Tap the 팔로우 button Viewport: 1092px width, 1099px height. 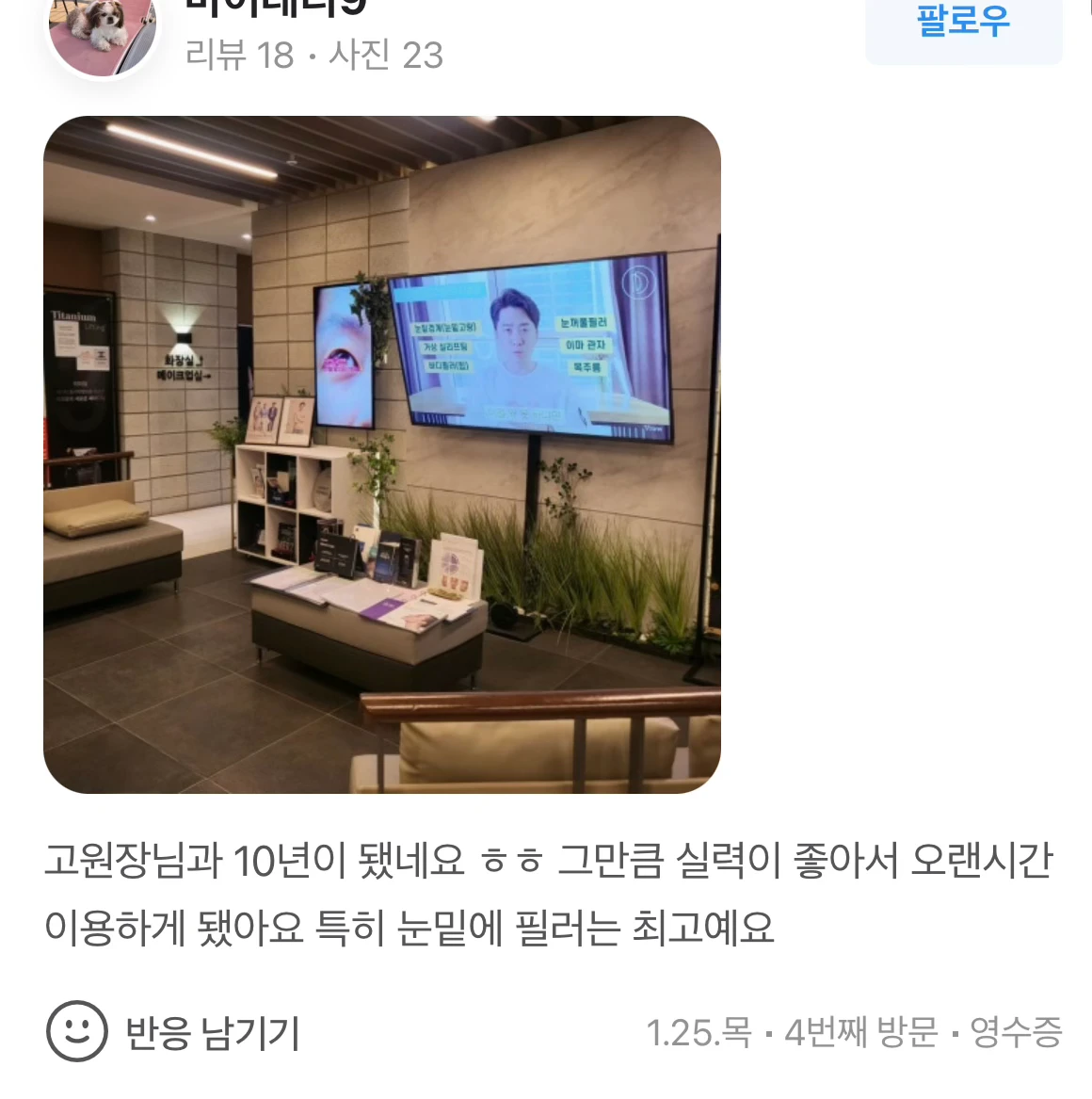tap(963, 25)
